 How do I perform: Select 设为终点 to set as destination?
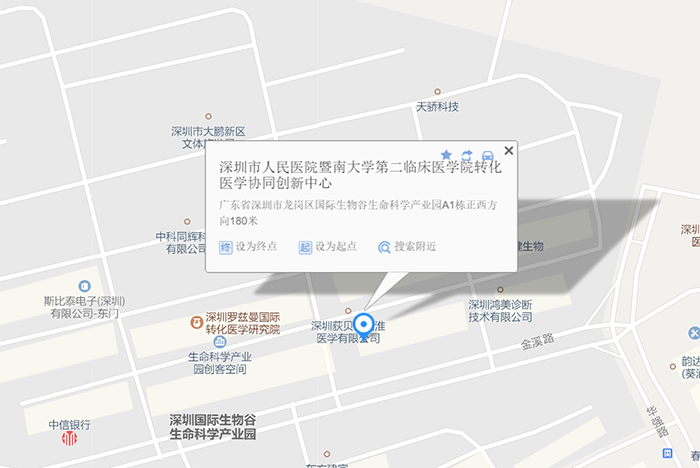pyautogui.click(x=248, y=247)
